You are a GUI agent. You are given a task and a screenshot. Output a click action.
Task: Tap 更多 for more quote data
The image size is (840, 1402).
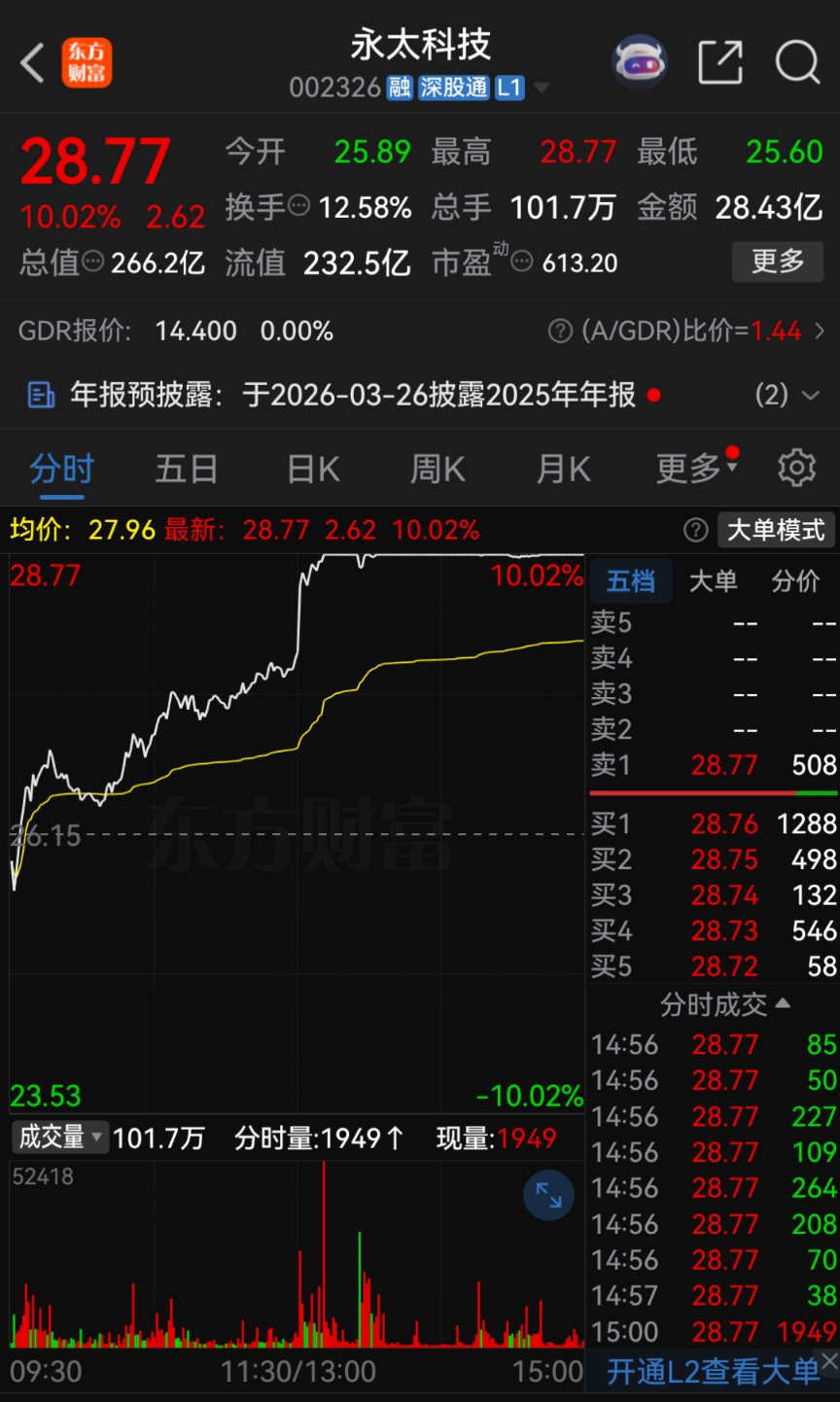778,262
